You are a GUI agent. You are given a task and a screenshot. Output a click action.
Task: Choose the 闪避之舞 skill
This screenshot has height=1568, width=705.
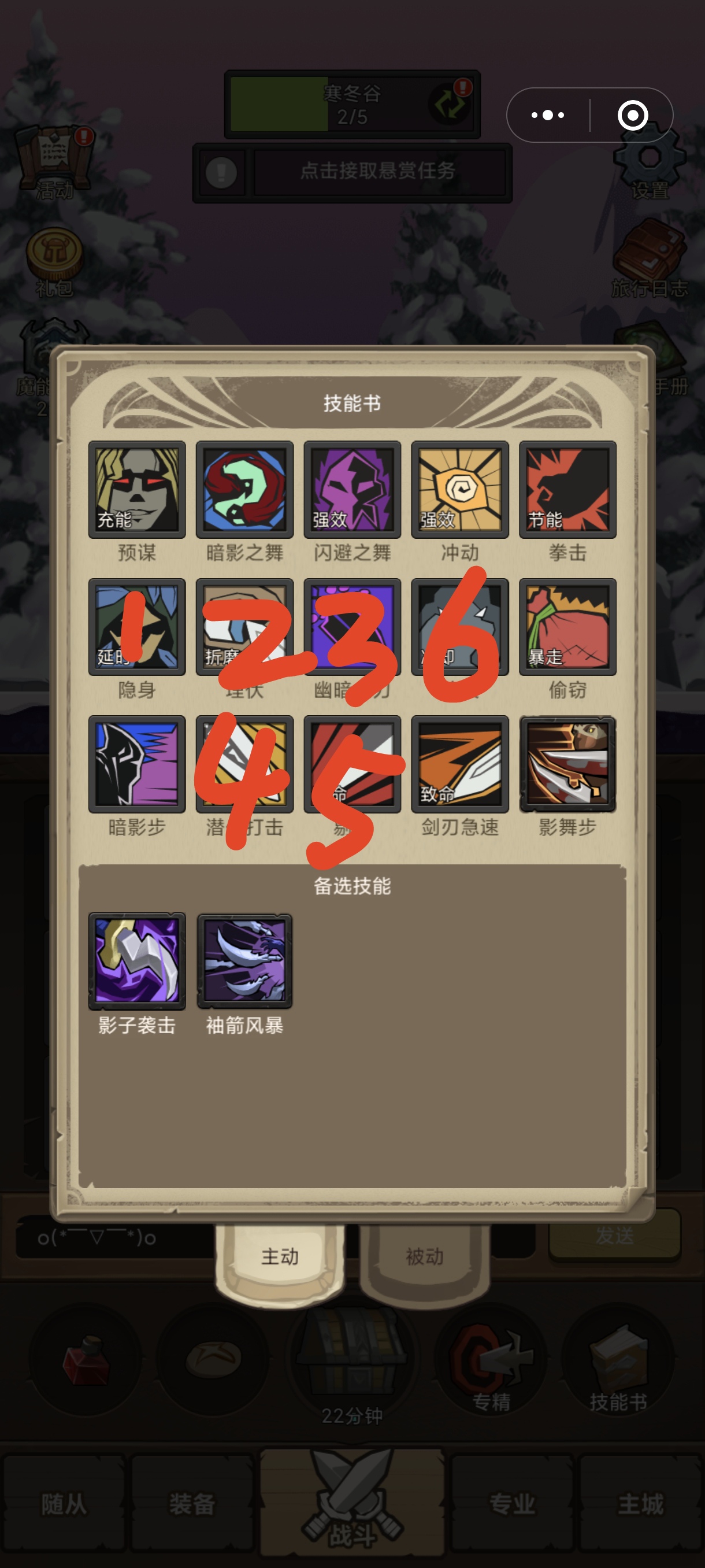(x=352, y=489)
